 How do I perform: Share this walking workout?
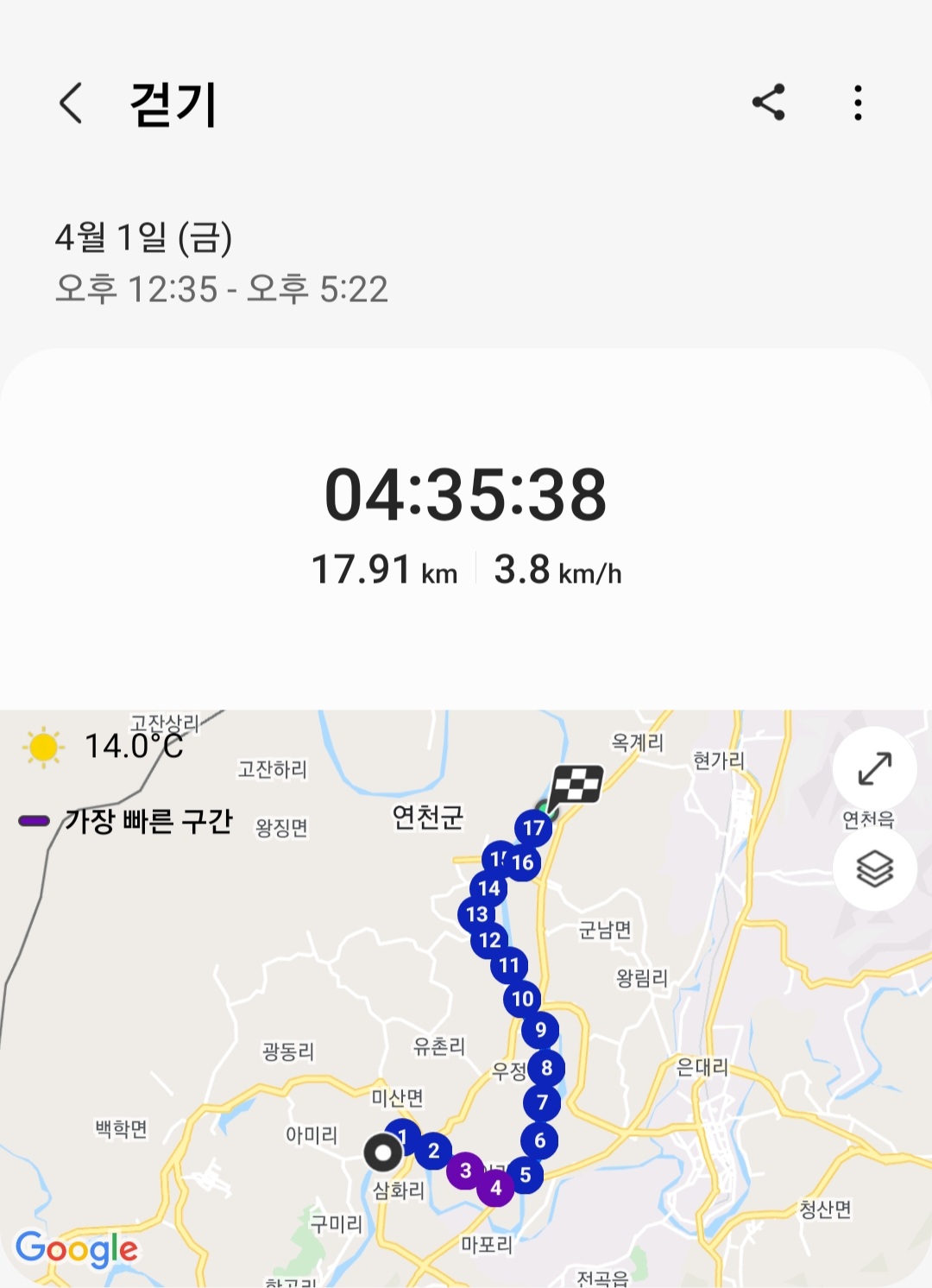pos(768,103)
